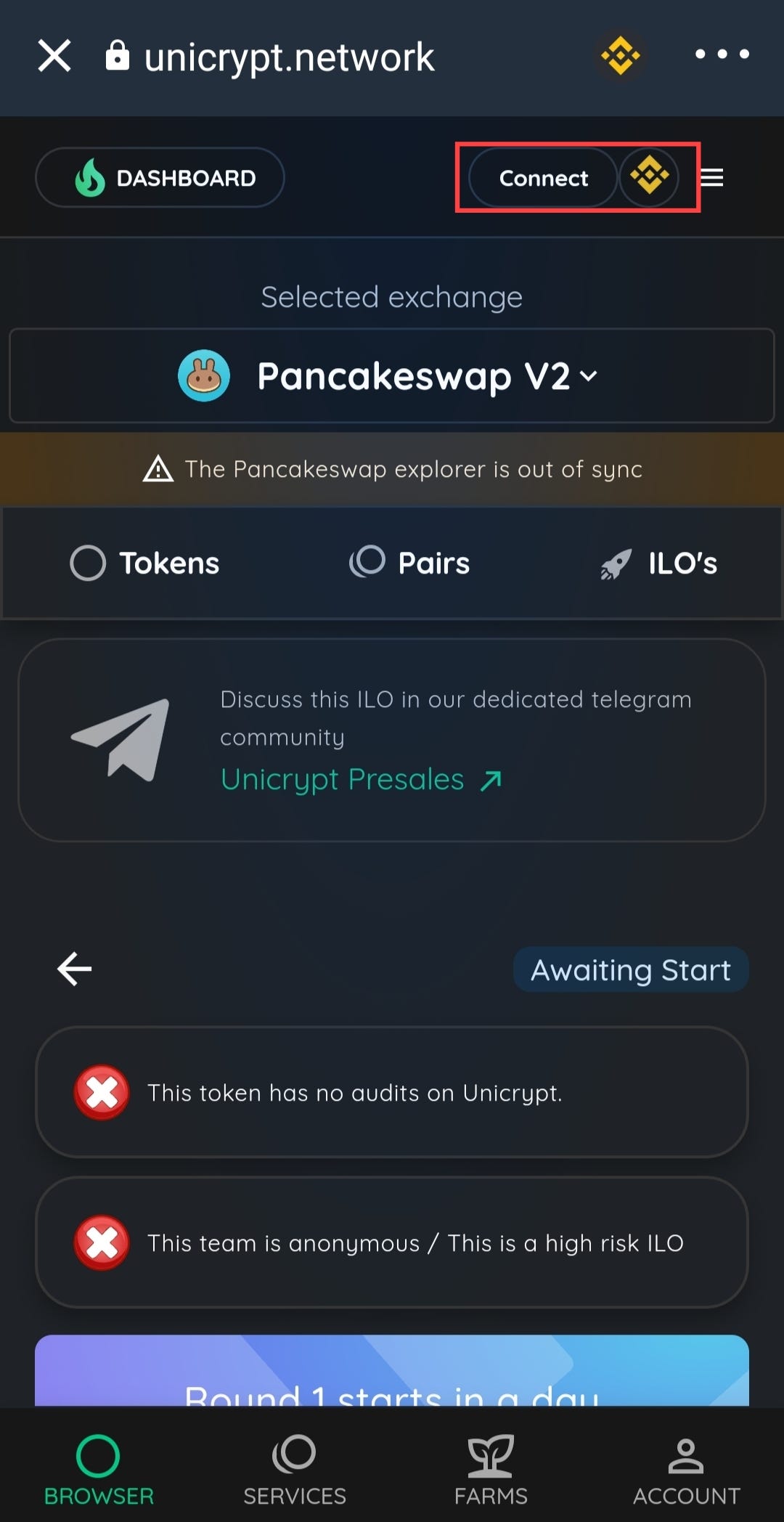Tap the Binance network icon in address bar
784x1522 pixels.
coord(620,56)
